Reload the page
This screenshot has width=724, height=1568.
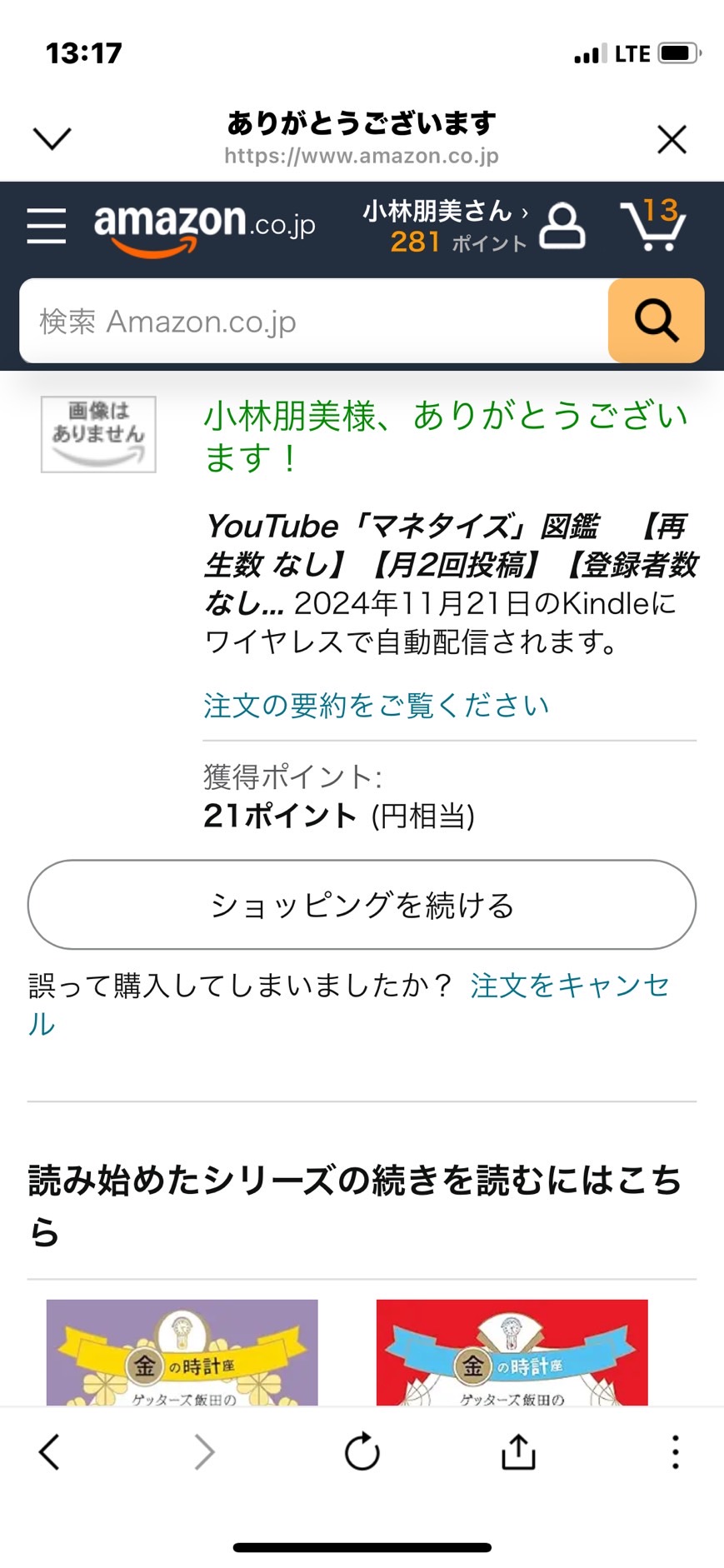[362, 1452]
